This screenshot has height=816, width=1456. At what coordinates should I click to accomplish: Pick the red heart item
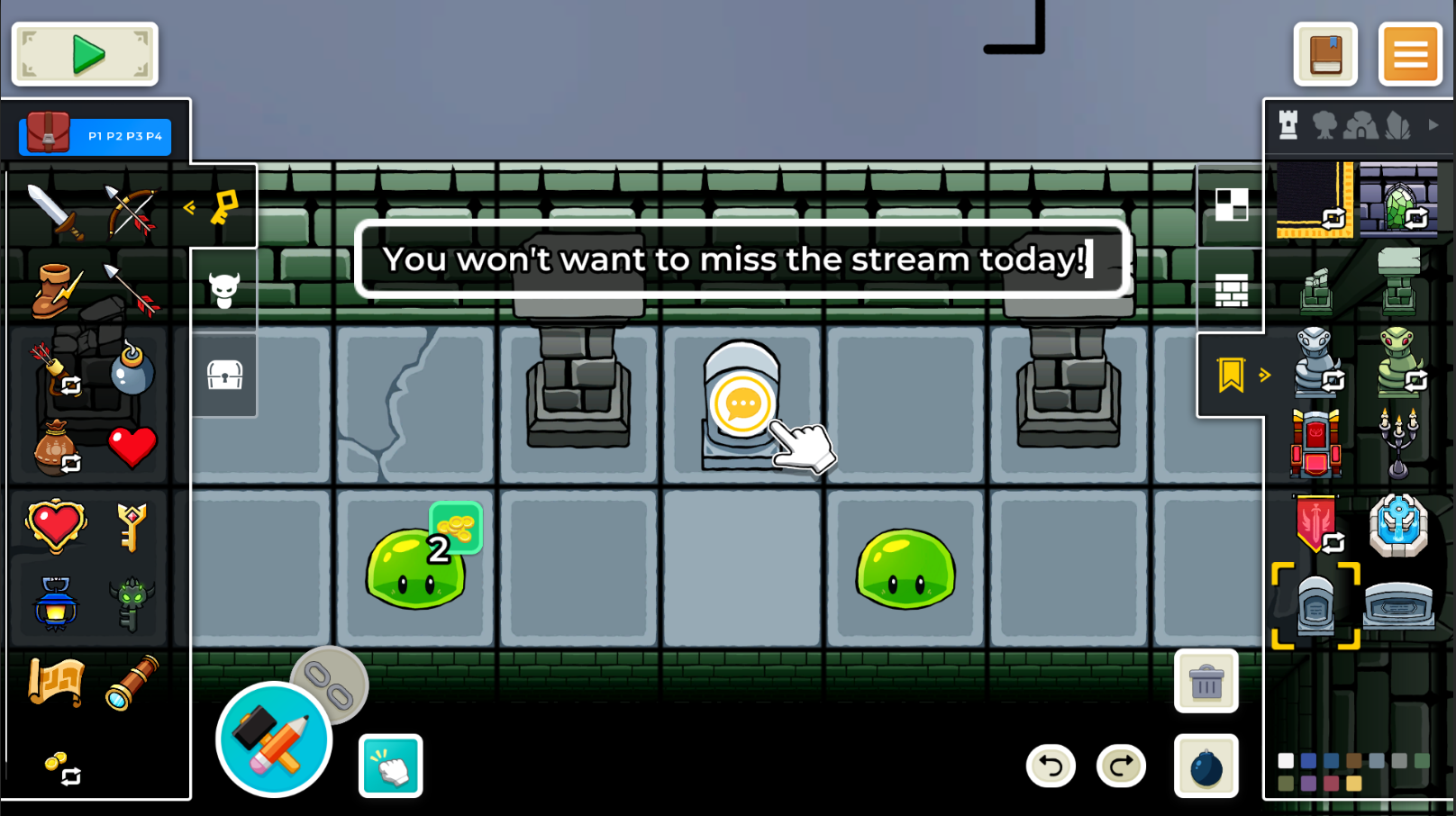(x=132, y=447)
